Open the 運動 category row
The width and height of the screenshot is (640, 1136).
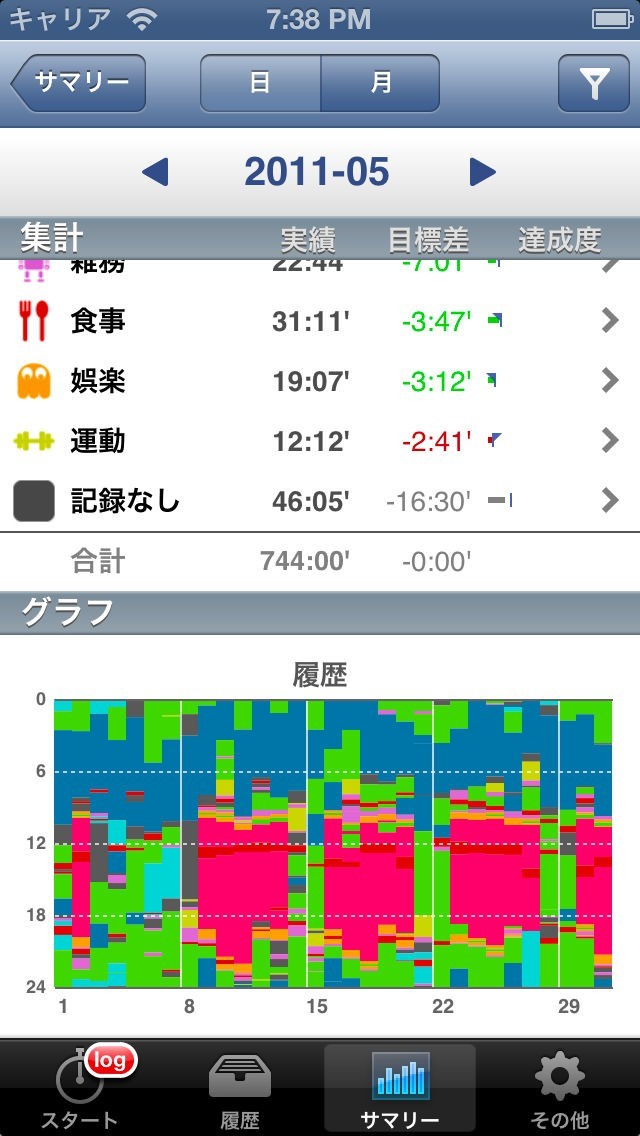point(320,441)
